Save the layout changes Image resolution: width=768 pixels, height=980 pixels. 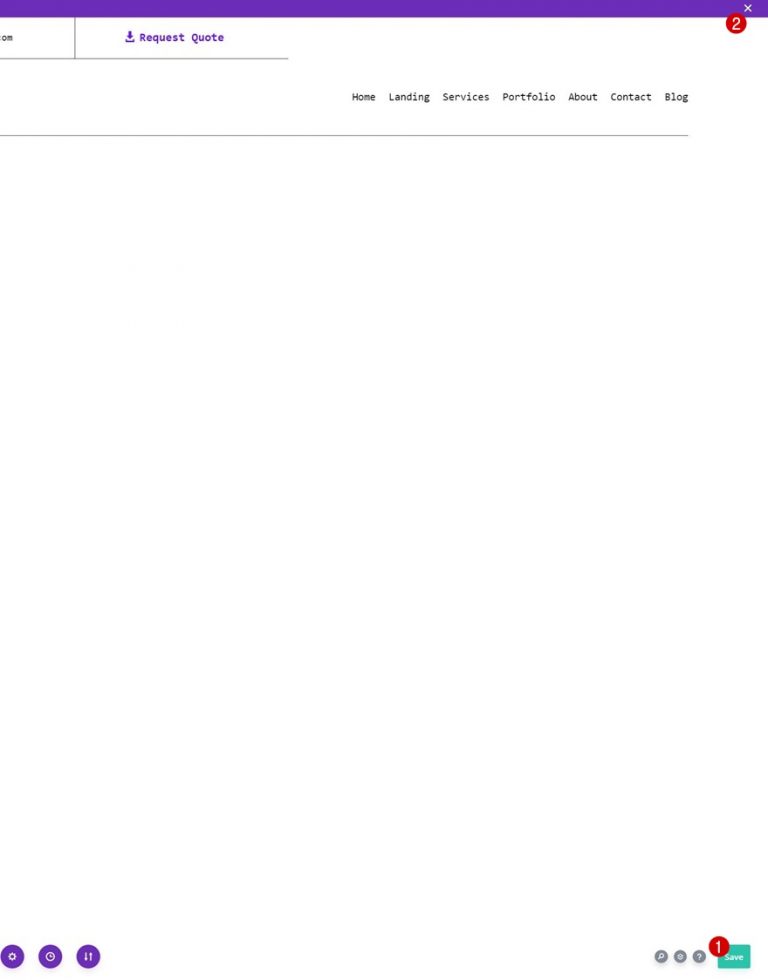point(735,957)
